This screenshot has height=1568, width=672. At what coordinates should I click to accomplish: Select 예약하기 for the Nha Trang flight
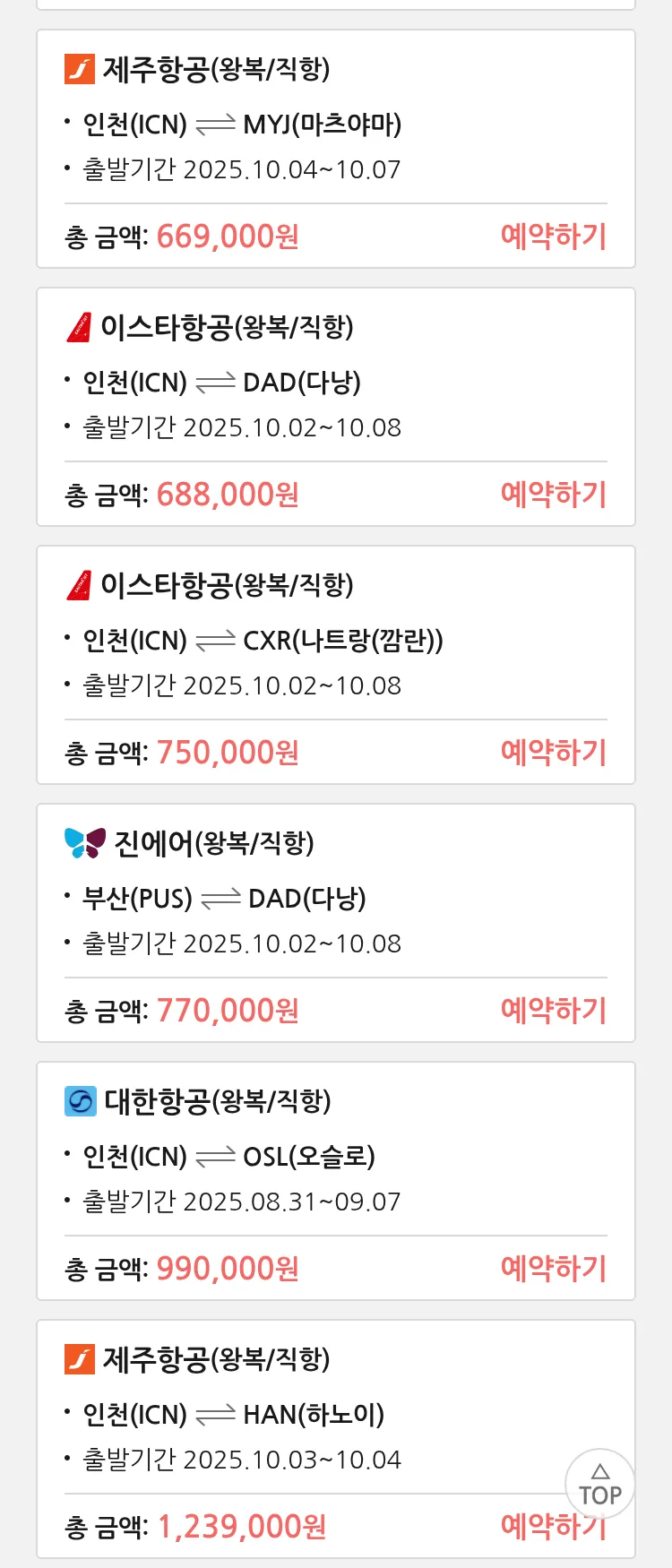[x=553, y=753]
